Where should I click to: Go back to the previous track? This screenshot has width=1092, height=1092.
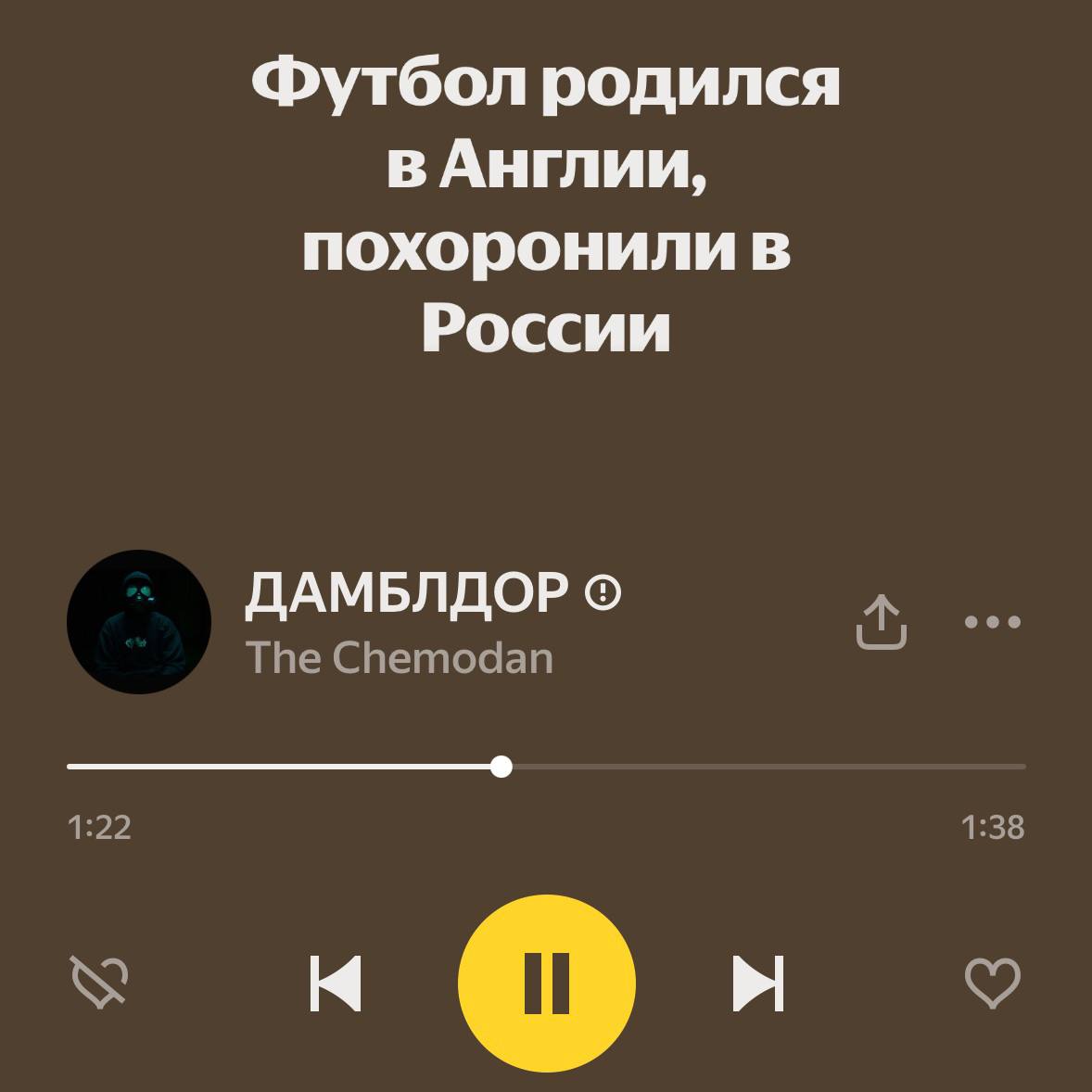pos(336,983)
